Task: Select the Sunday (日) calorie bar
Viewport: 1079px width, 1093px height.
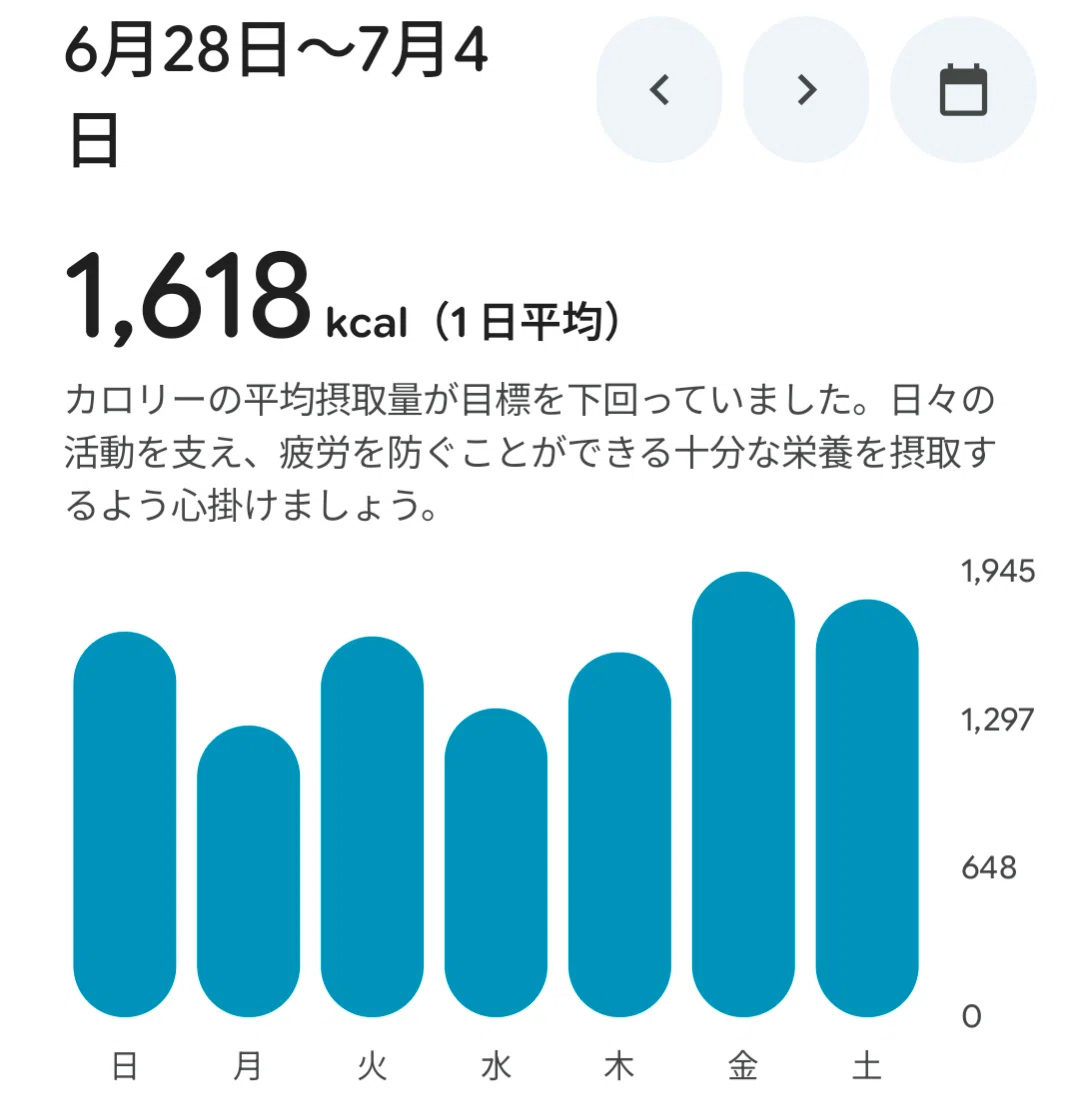Action: [x=125, y=825]
